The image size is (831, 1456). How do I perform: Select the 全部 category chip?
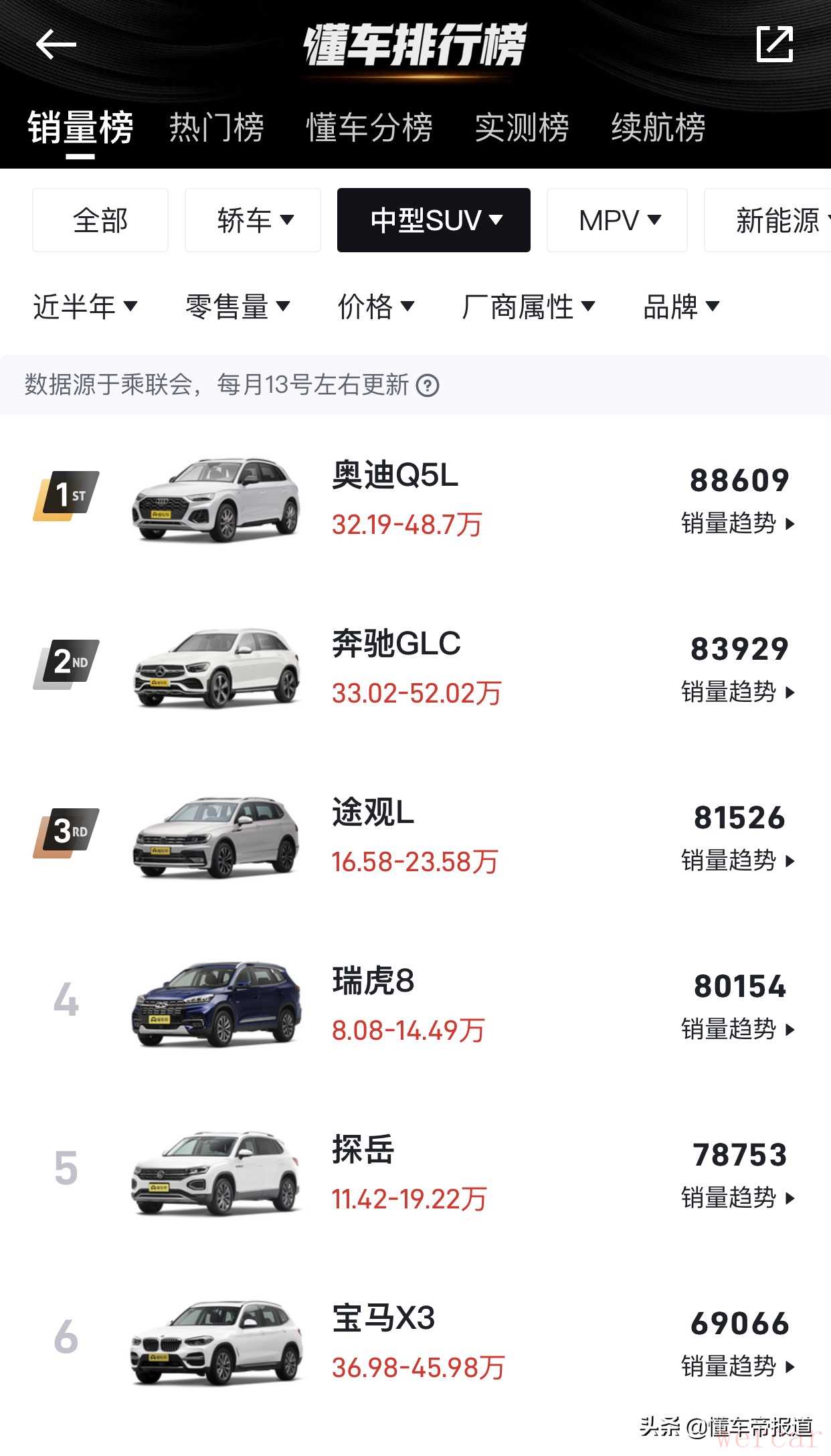click(100, 220)
